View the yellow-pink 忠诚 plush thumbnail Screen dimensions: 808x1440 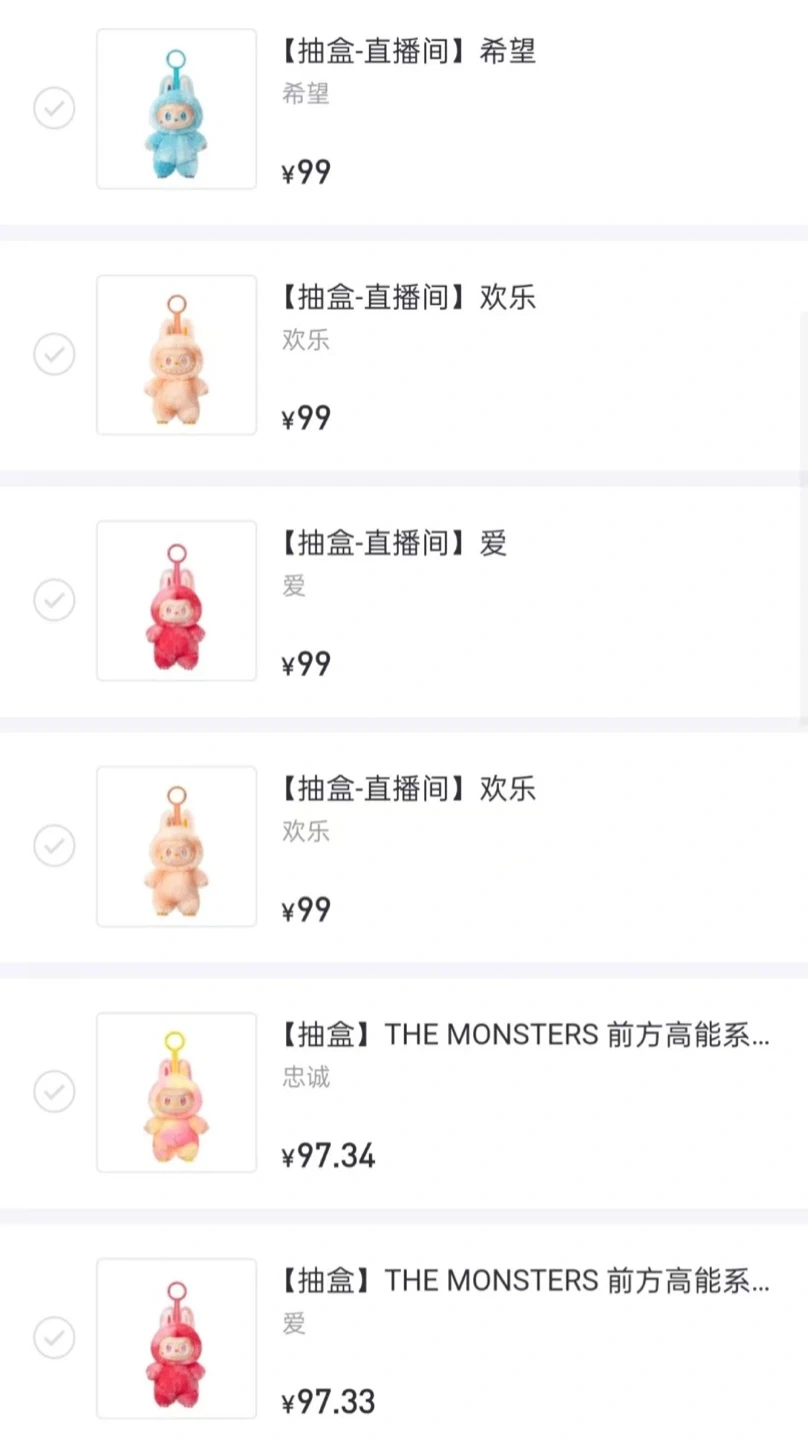pyautogui.click(x=176, y=1092)
